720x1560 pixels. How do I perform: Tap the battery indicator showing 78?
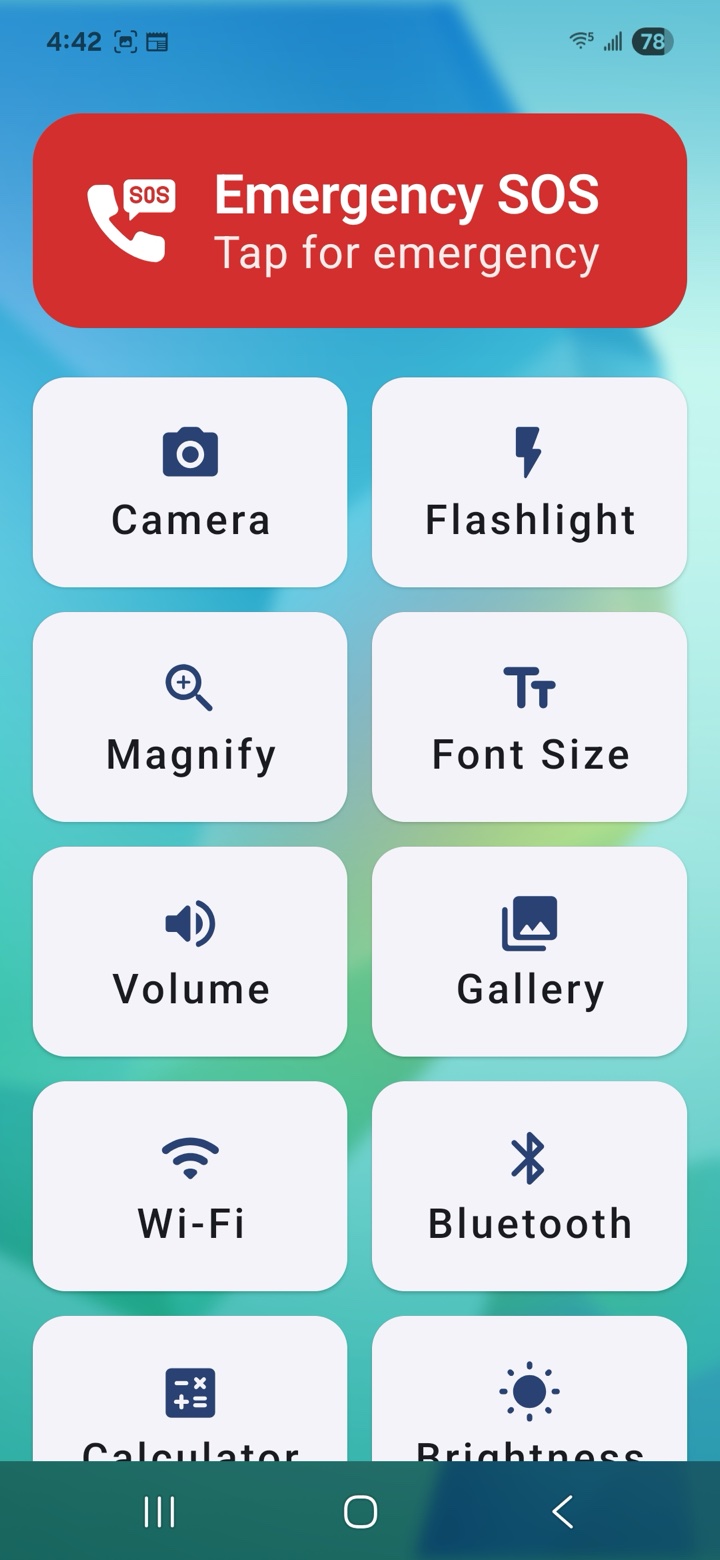point(652,41)
